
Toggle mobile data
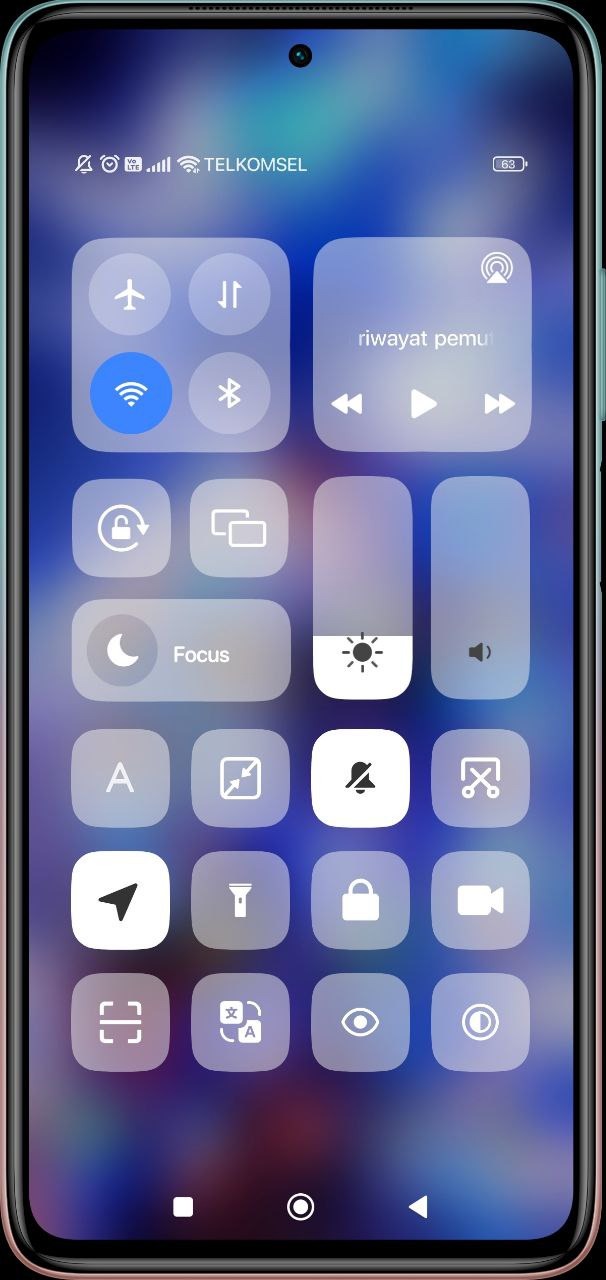click(x=230, y=295)
